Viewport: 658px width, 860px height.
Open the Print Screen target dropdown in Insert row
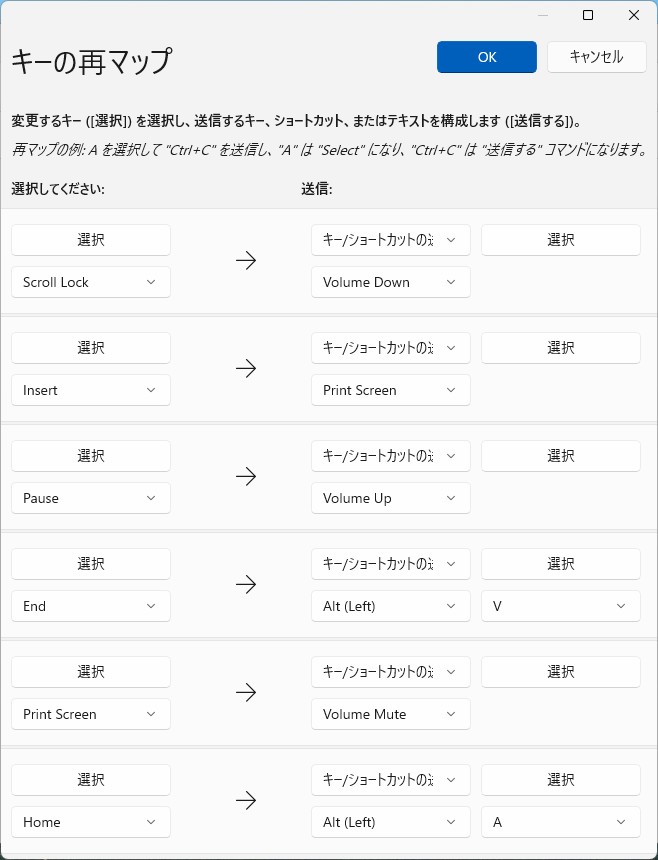[x=390, y=390]
